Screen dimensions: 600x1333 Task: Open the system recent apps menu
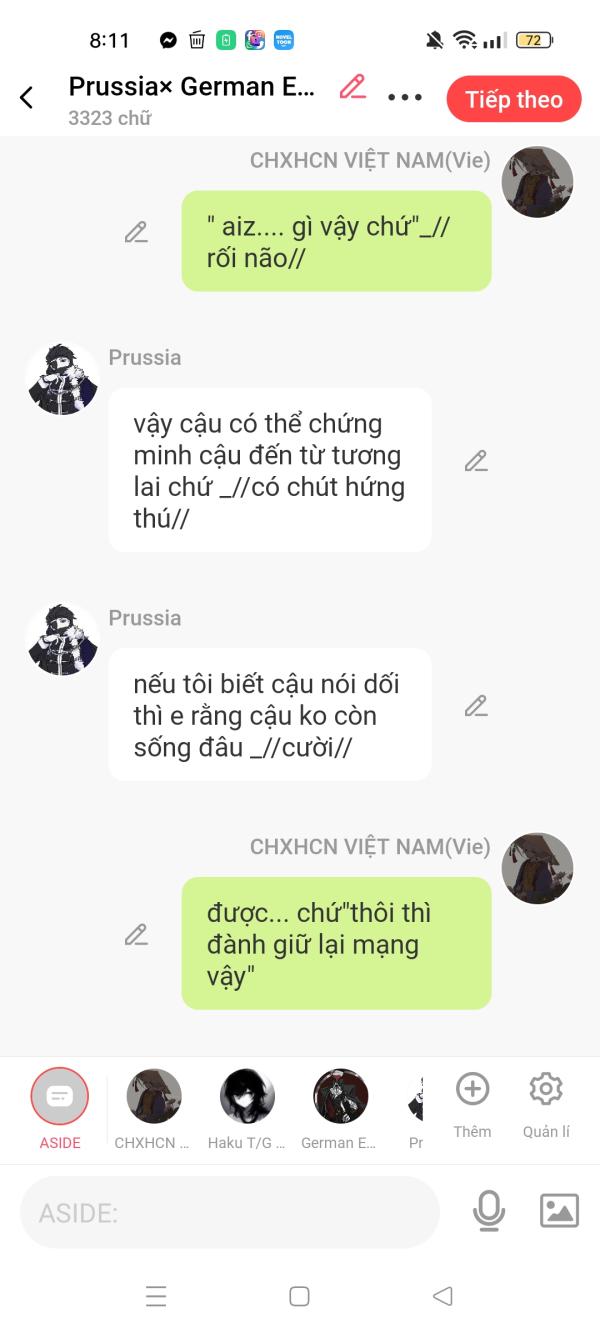(156, 1297)
